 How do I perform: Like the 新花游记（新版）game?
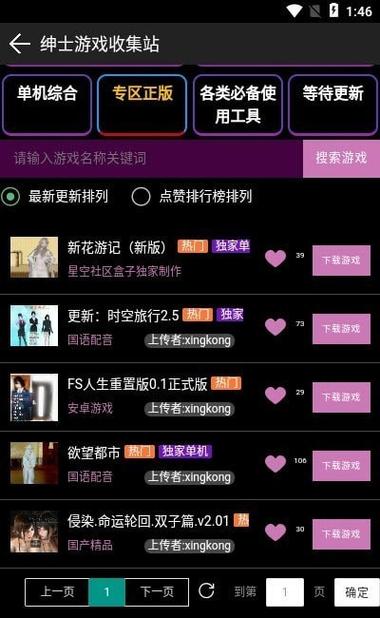pyautogui.click(x=275, y=259)
